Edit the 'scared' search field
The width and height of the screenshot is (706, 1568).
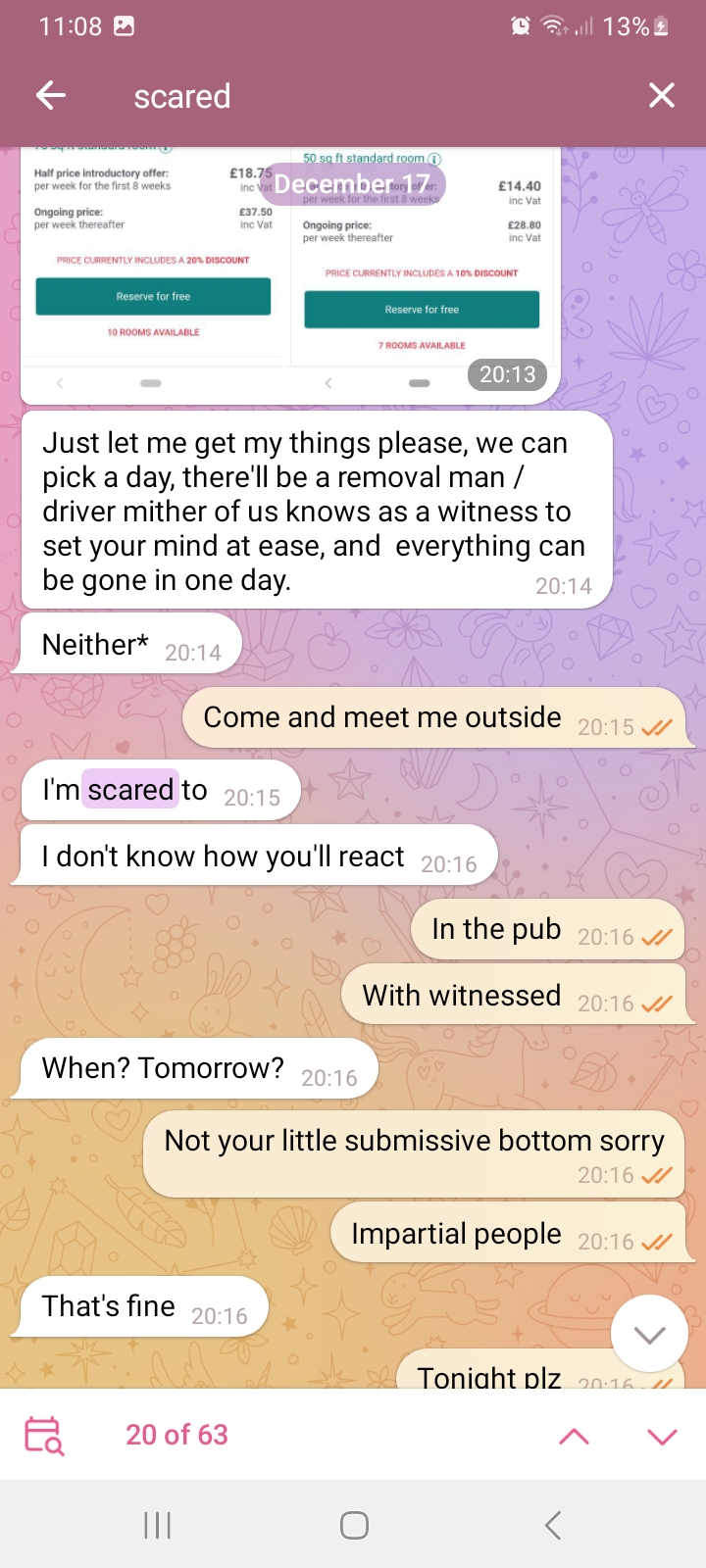pyautogui.click(x=373, y=96)
